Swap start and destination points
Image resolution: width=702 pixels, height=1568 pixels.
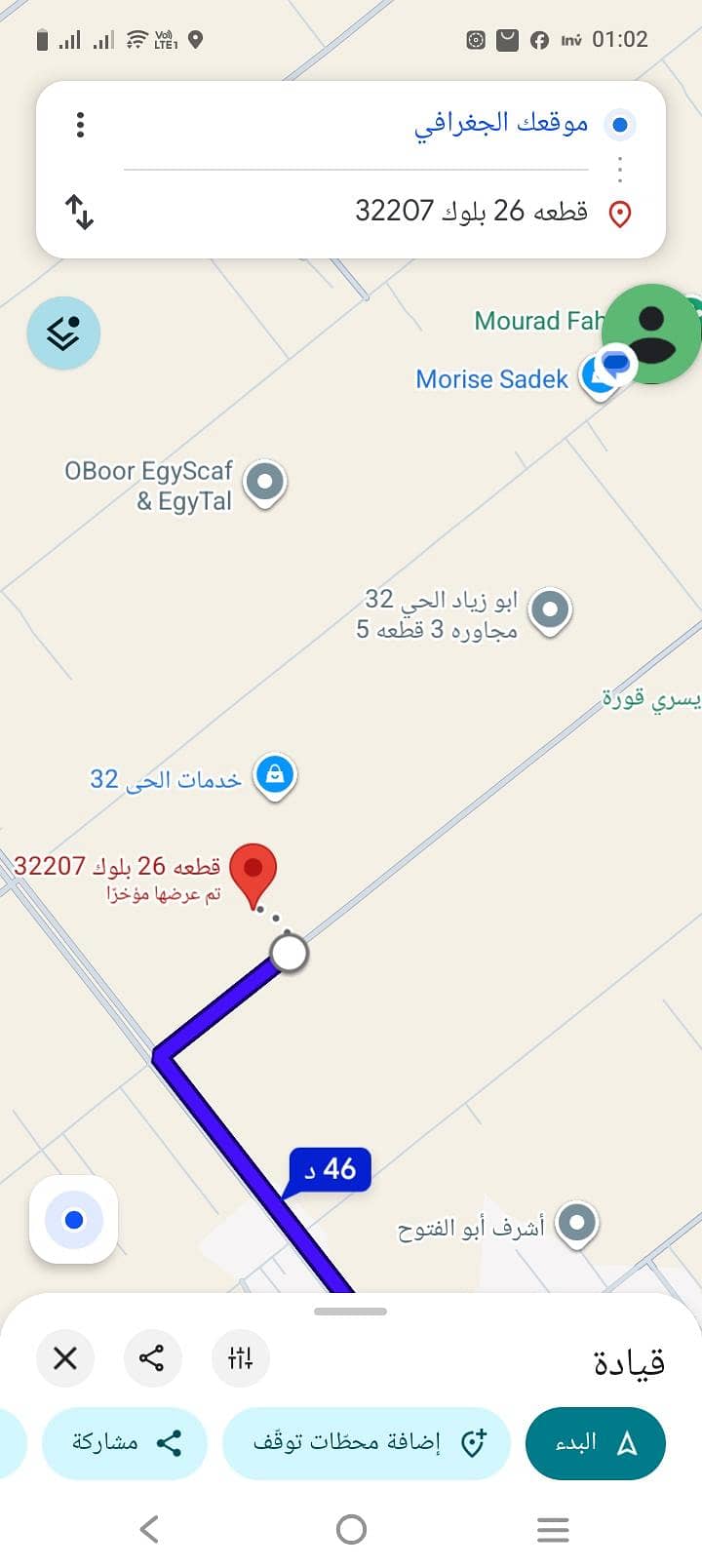pos(80,212)
